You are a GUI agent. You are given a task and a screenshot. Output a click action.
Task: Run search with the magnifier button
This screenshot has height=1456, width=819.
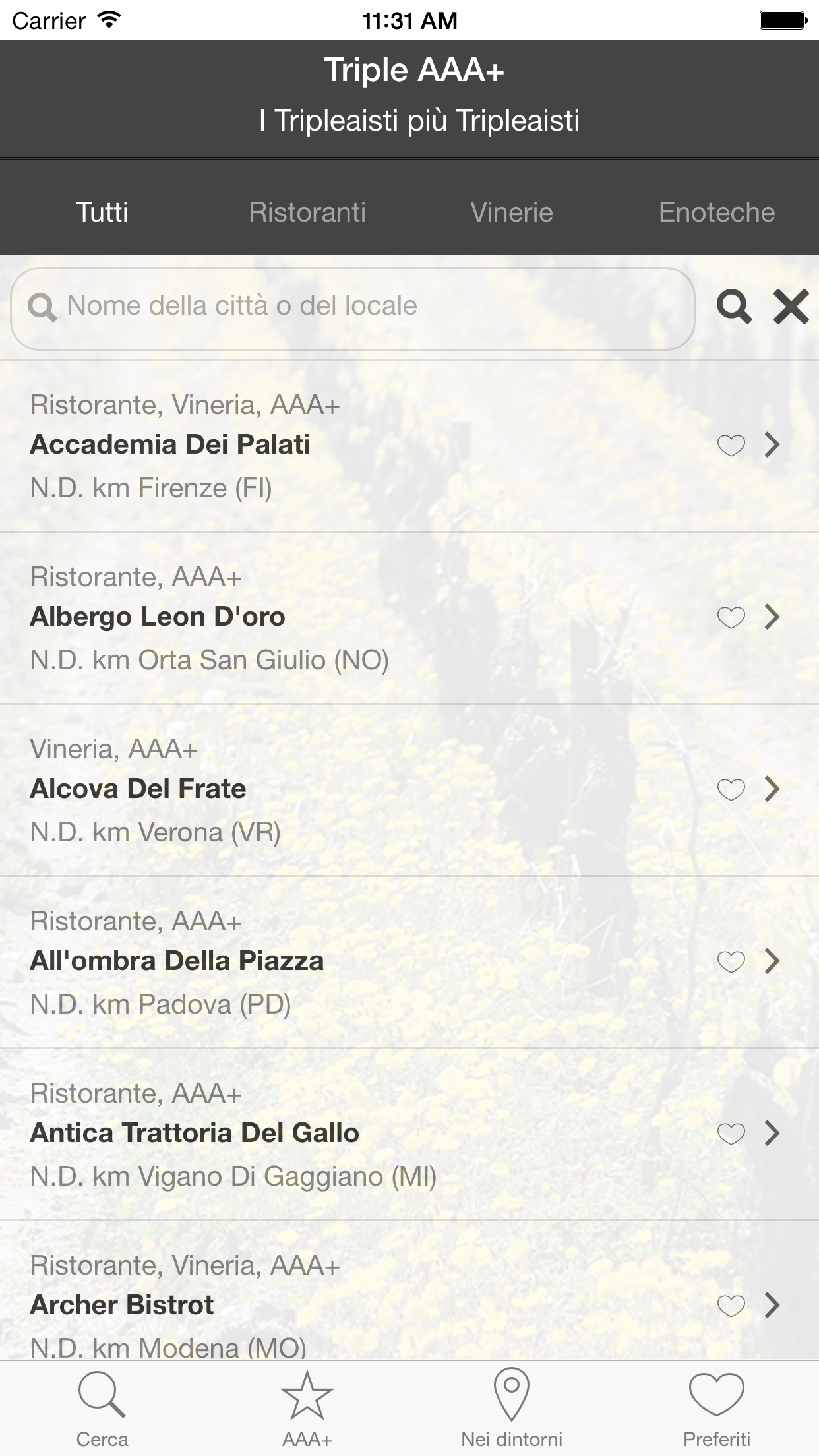pos(734,307)
